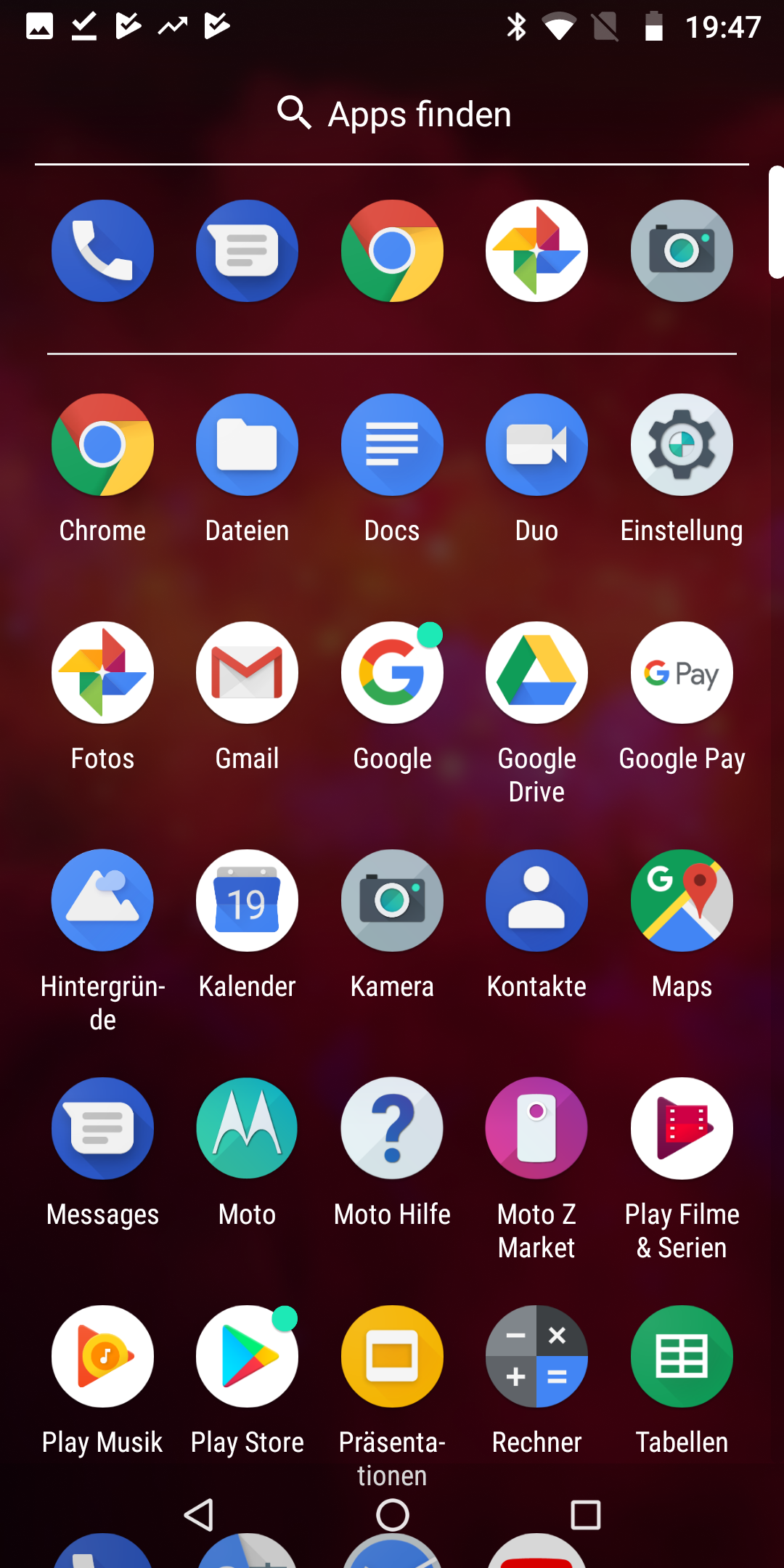Open Einstellungen settings app
This screenshot has height=1568, width=784.
pos(682,445)
